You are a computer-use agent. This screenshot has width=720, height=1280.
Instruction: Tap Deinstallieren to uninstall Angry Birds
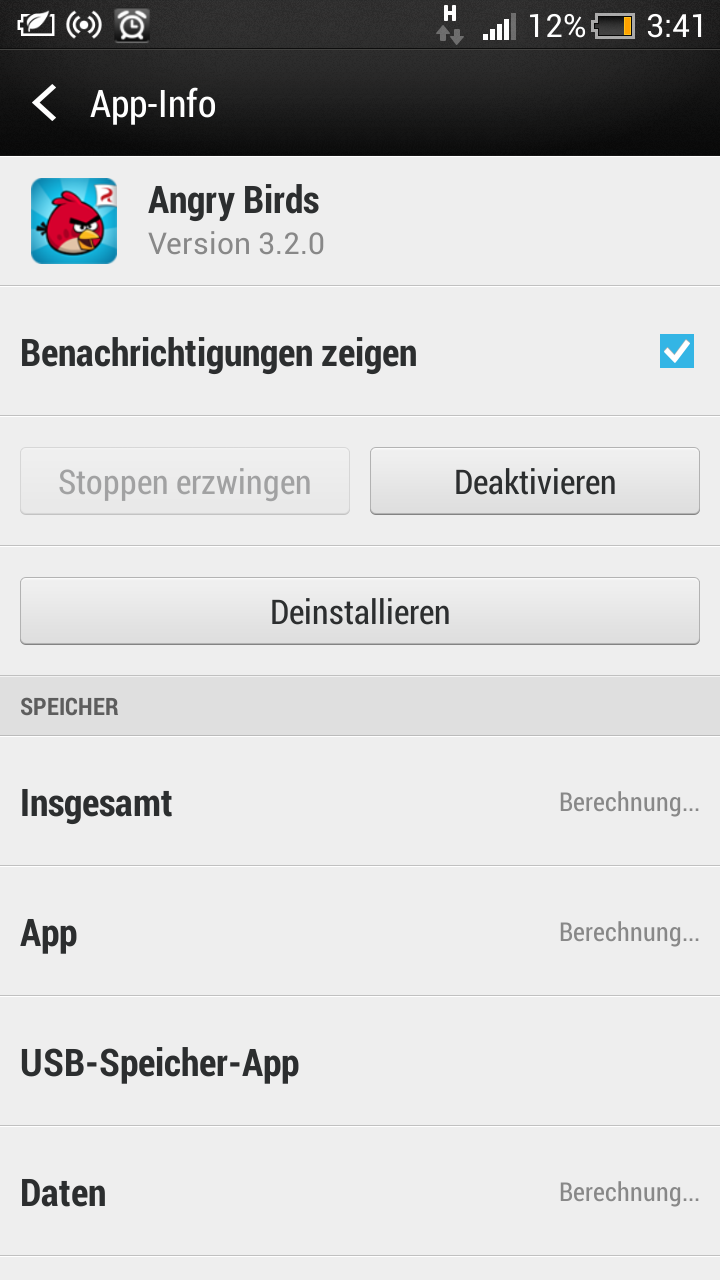(360, 611)
